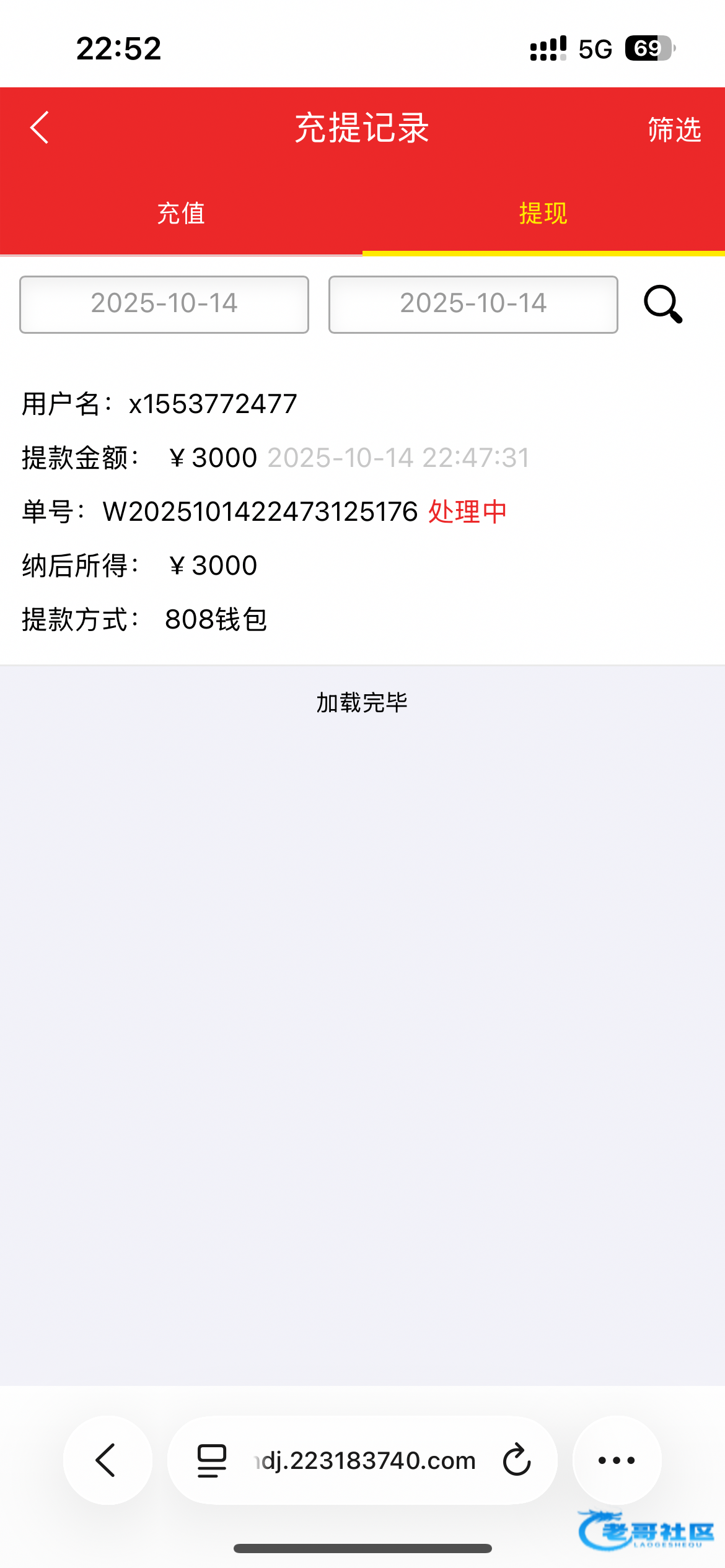Select the 提现 tab

pos(543,214)
